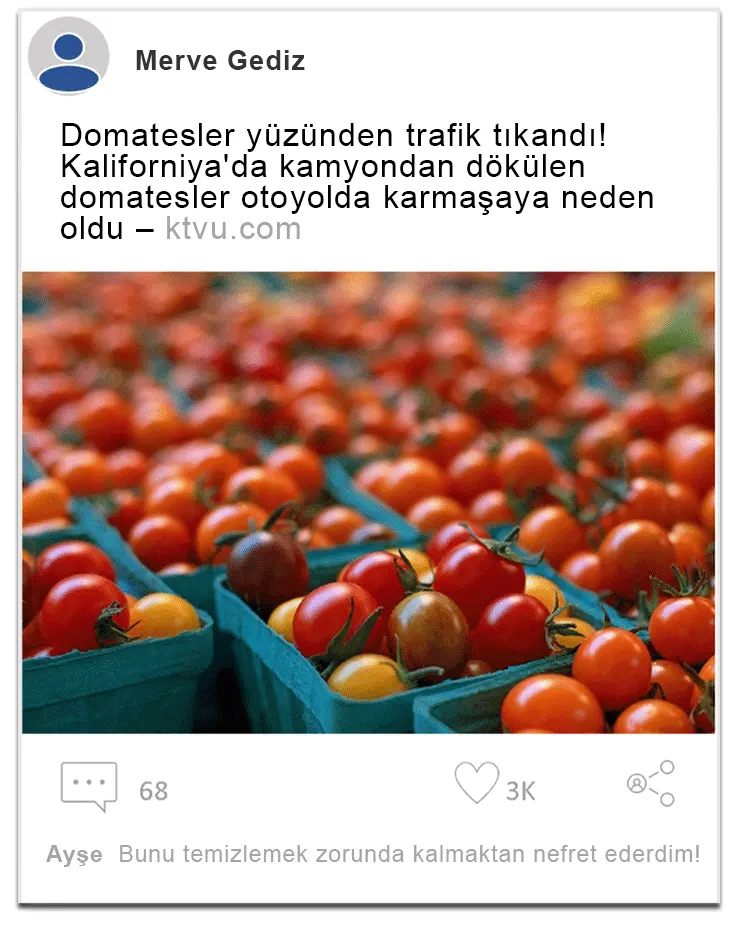Image resolution: width=740 pixels, height=930 pixels.
Task: Like the post with the heart icon
Action: (x=476, y=784)
